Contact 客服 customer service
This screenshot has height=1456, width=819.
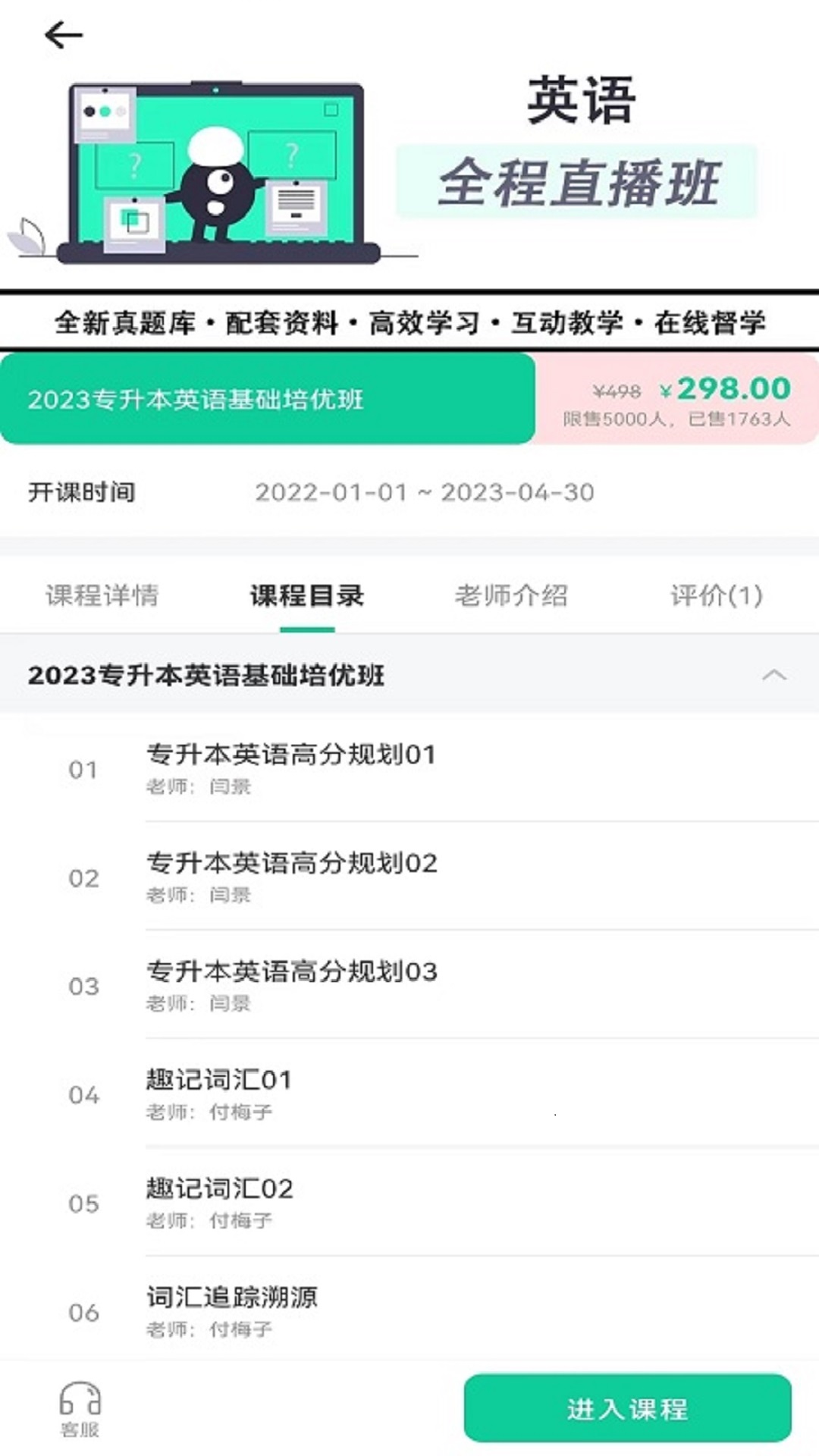[80, 1409]
